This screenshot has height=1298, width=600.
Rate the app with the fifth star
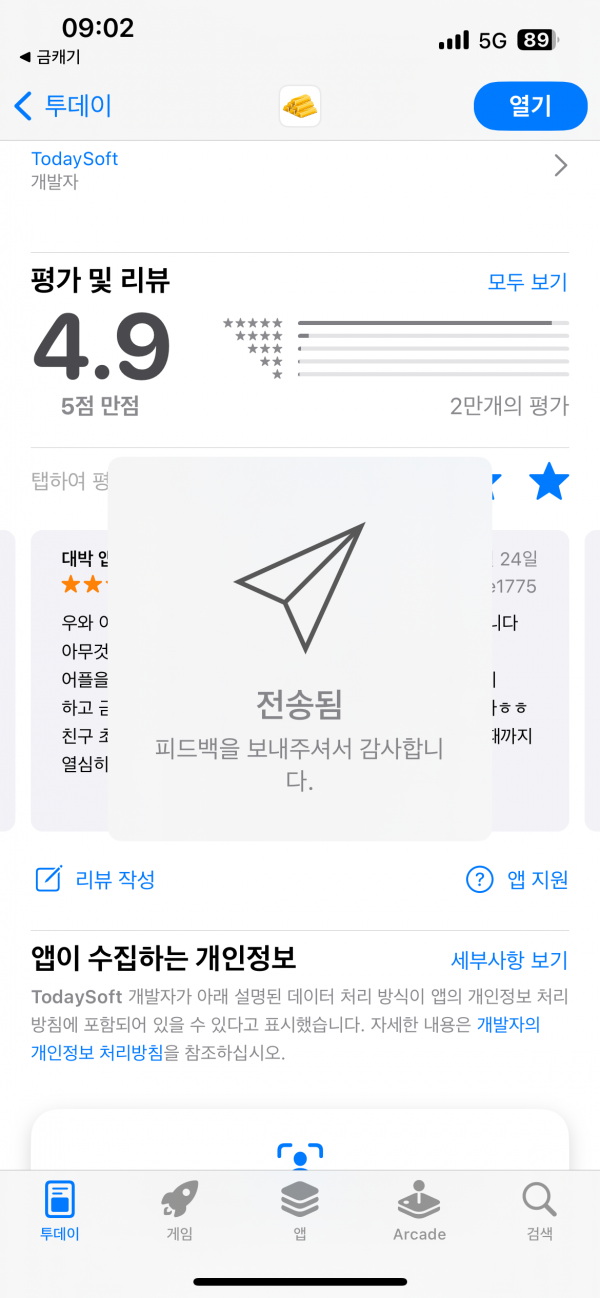548,482
